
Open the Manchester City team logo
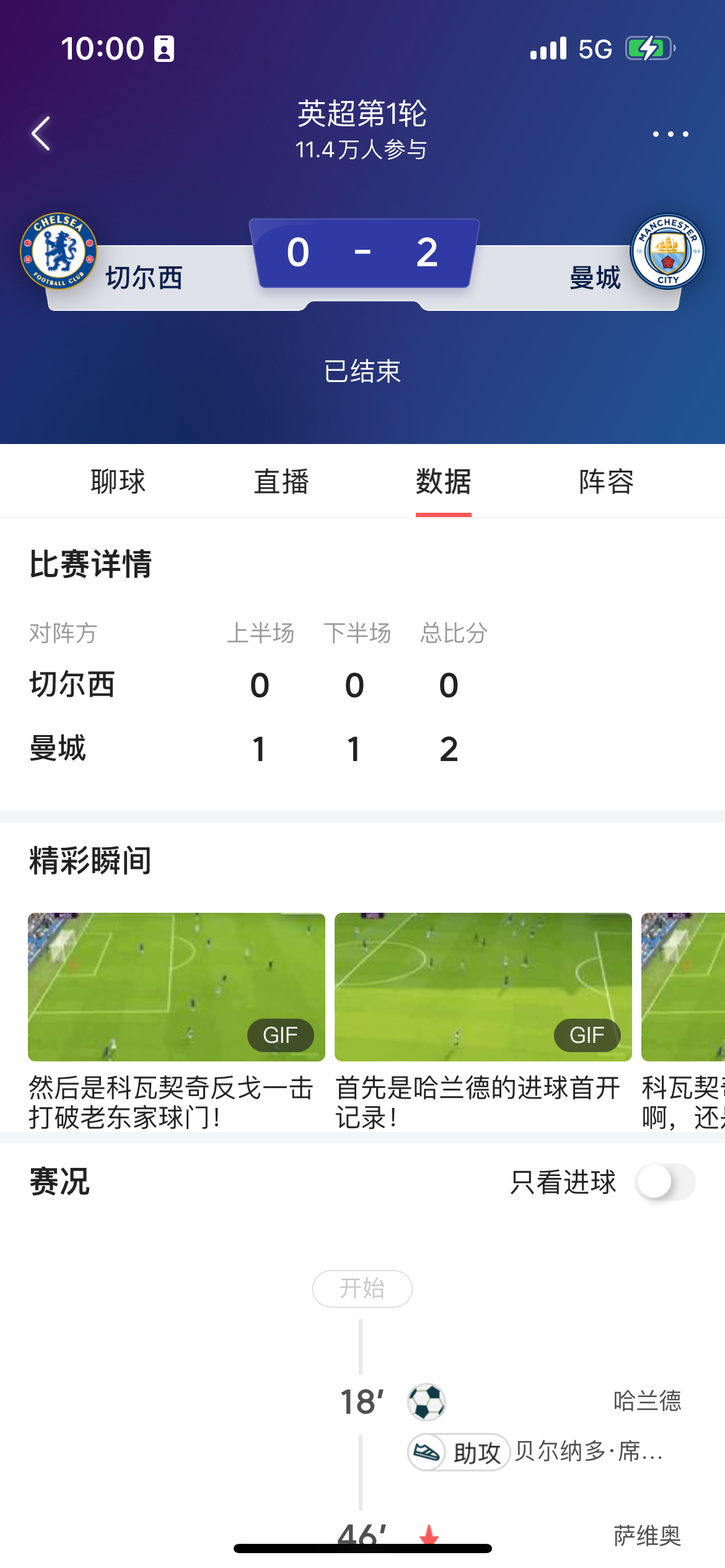pyautogui.click(x=667, y=251)
